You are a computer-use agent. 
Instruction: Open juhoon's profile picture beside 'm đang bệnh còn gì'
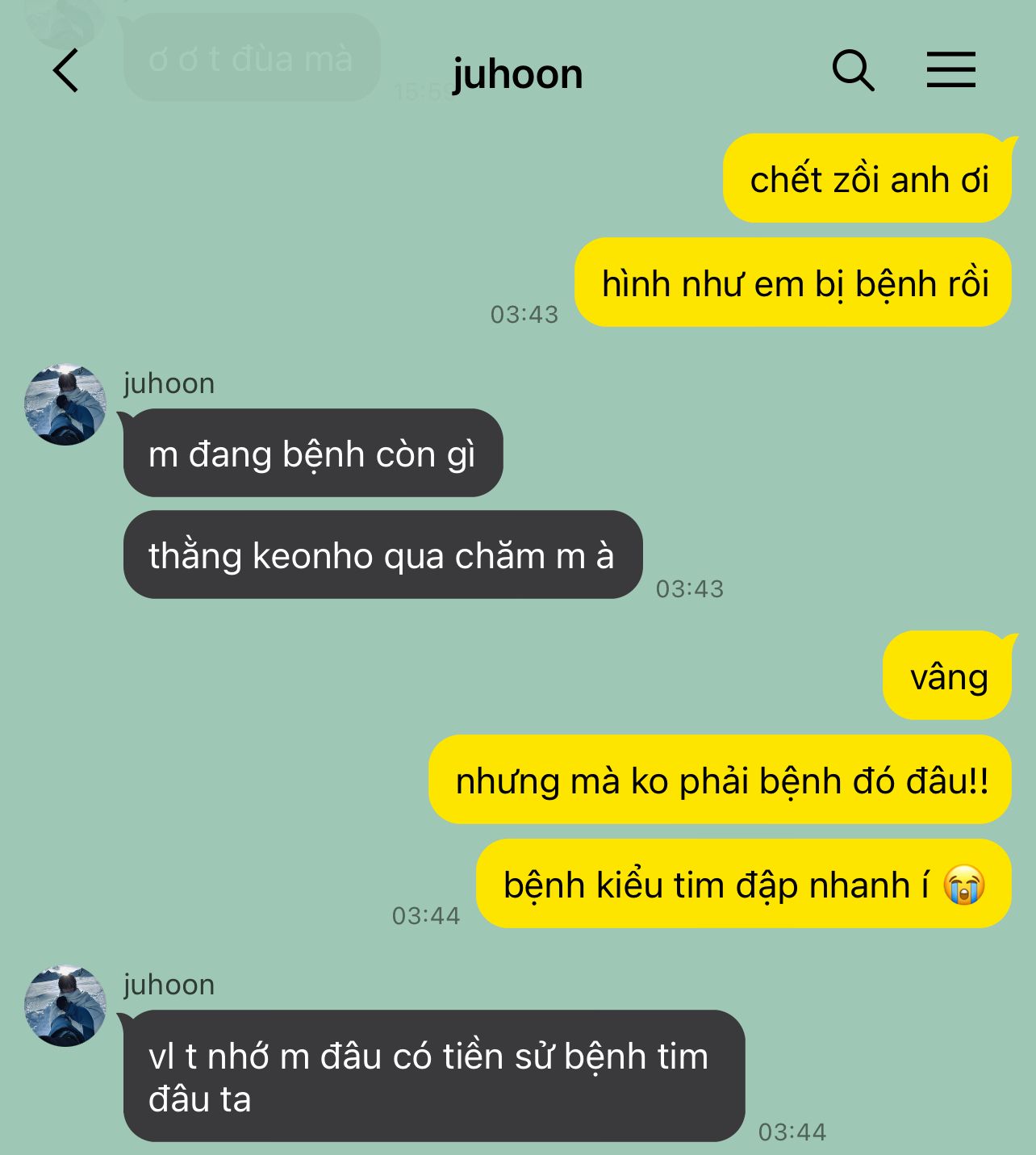tap(65, 404)
